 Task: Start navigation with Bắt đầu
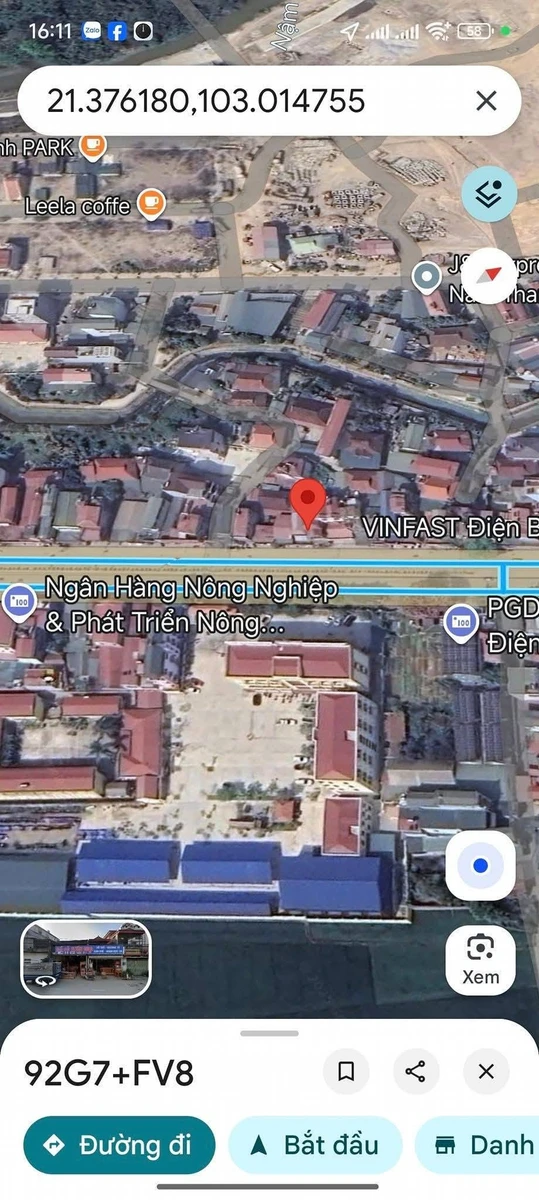pyautogui.click(x=315, y=1145)
